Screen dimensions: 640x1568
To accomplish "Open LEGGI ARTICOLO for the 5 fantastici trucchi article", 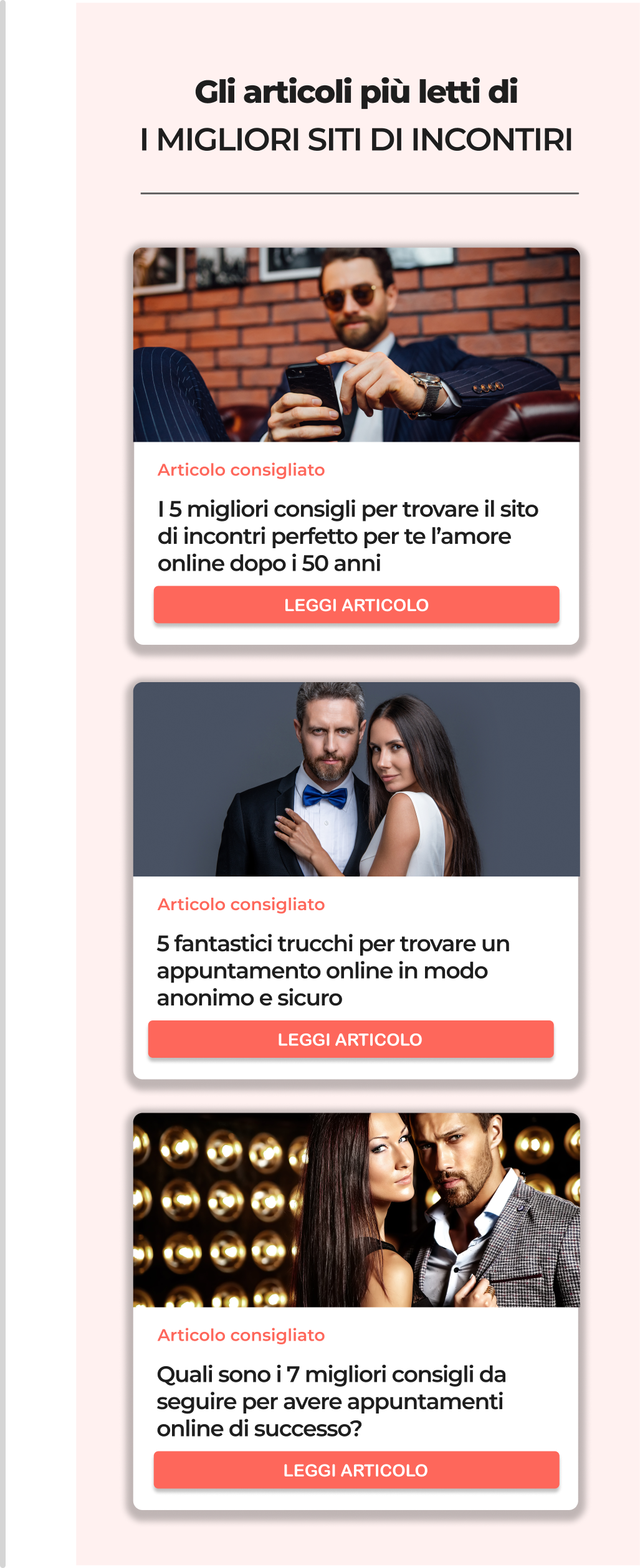I will point(350,1039).
